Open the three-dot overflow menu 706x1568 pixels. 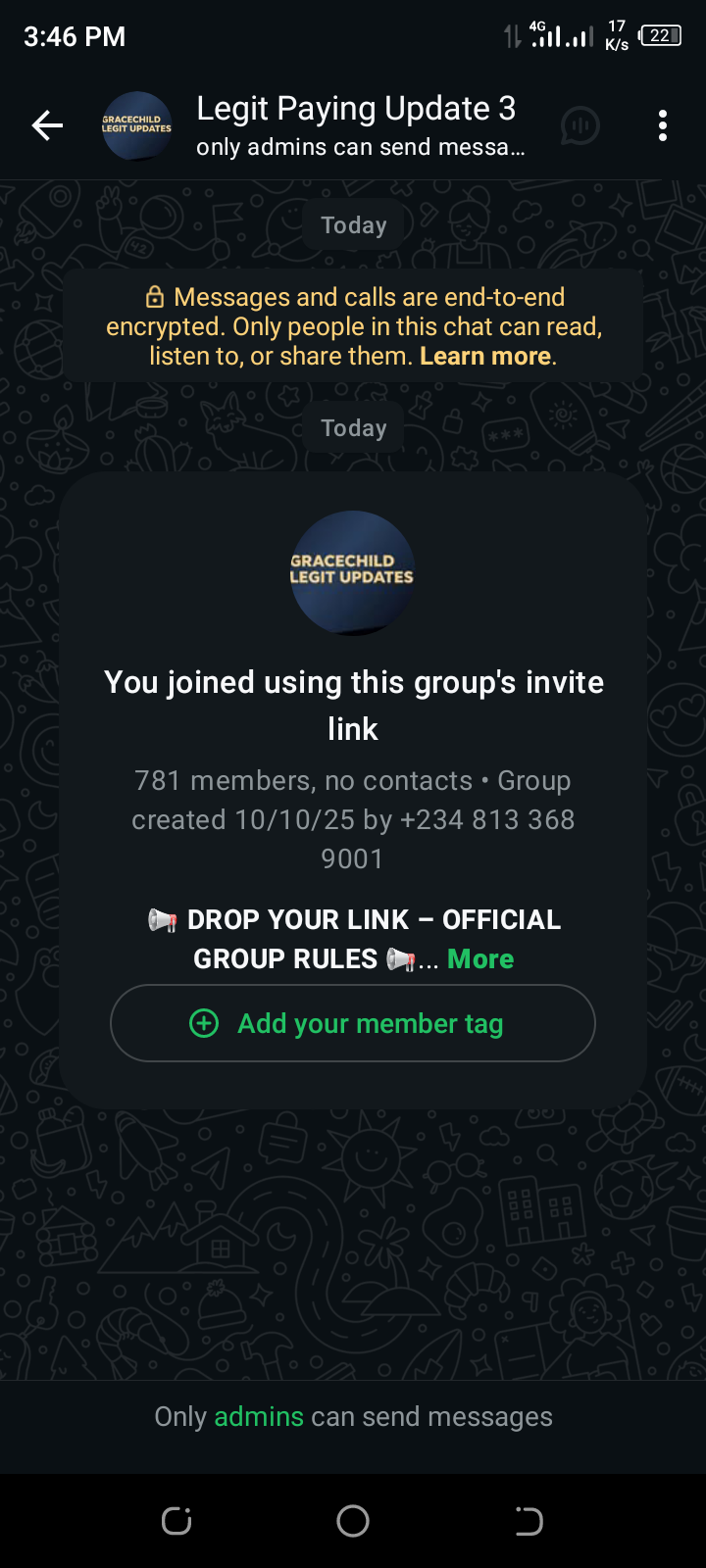pyautogui.click(x=663, y=125)
